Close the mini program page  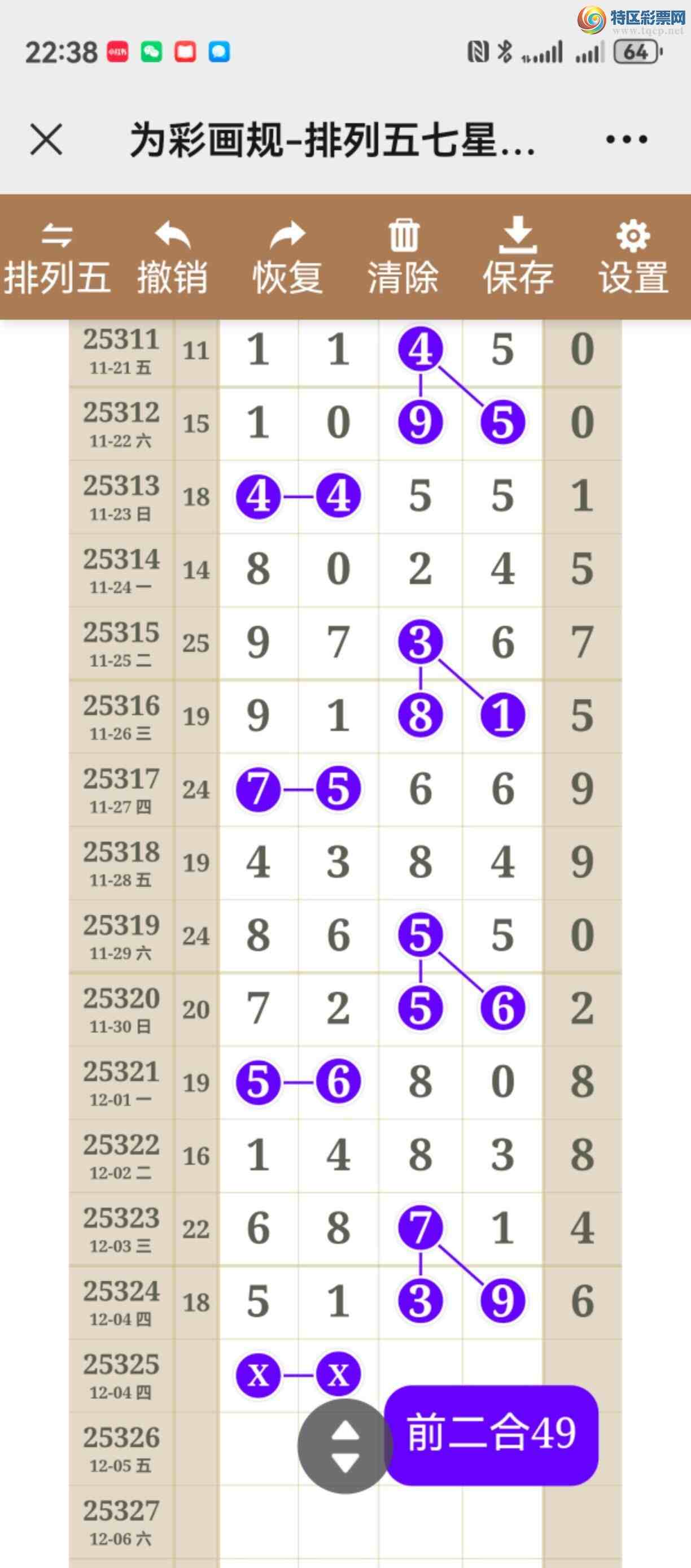coord(46,140)
